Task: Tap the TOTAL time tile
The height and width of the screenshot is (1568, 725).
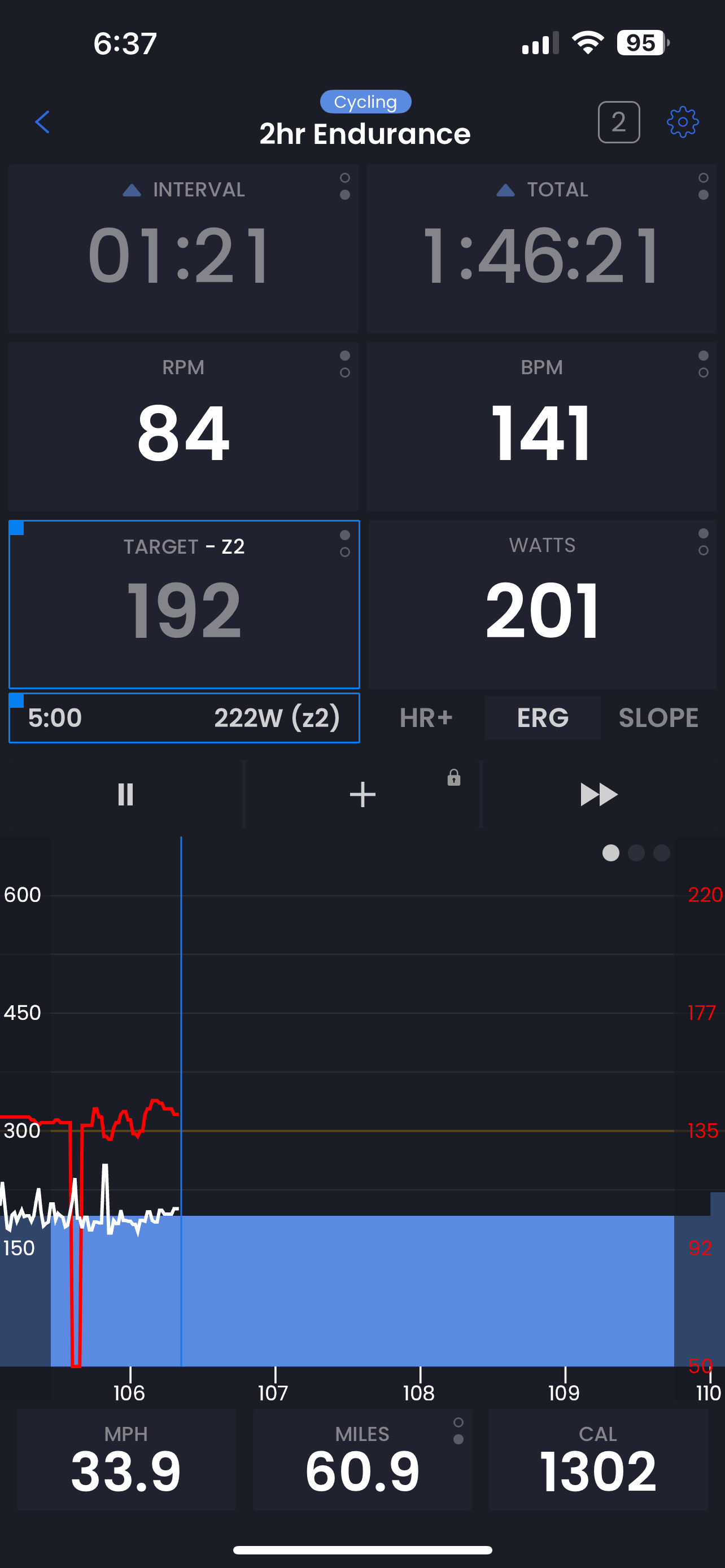Action: [541, 249]
